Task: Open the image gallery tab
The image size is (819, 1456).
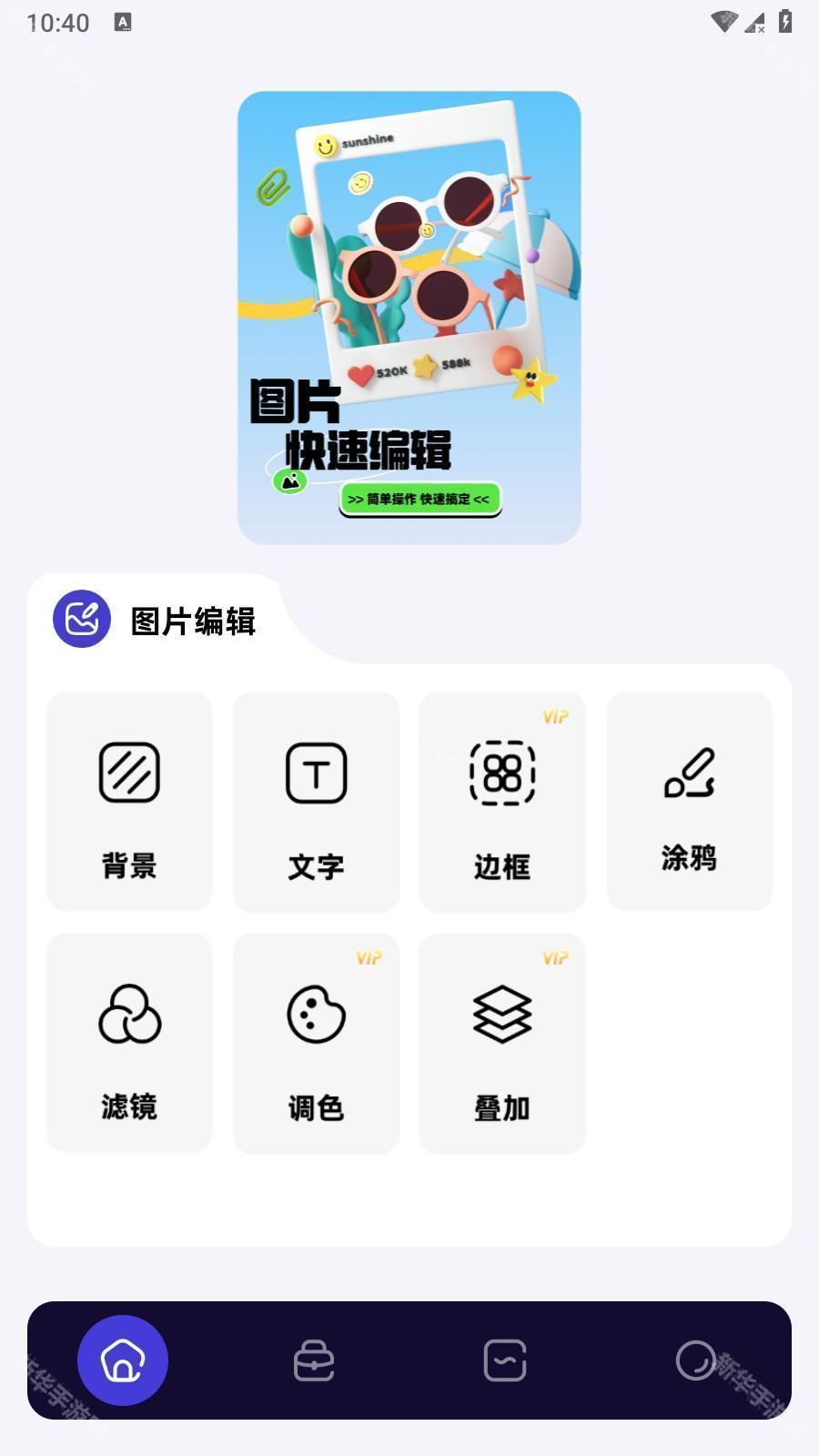Action: point(505,1360)
